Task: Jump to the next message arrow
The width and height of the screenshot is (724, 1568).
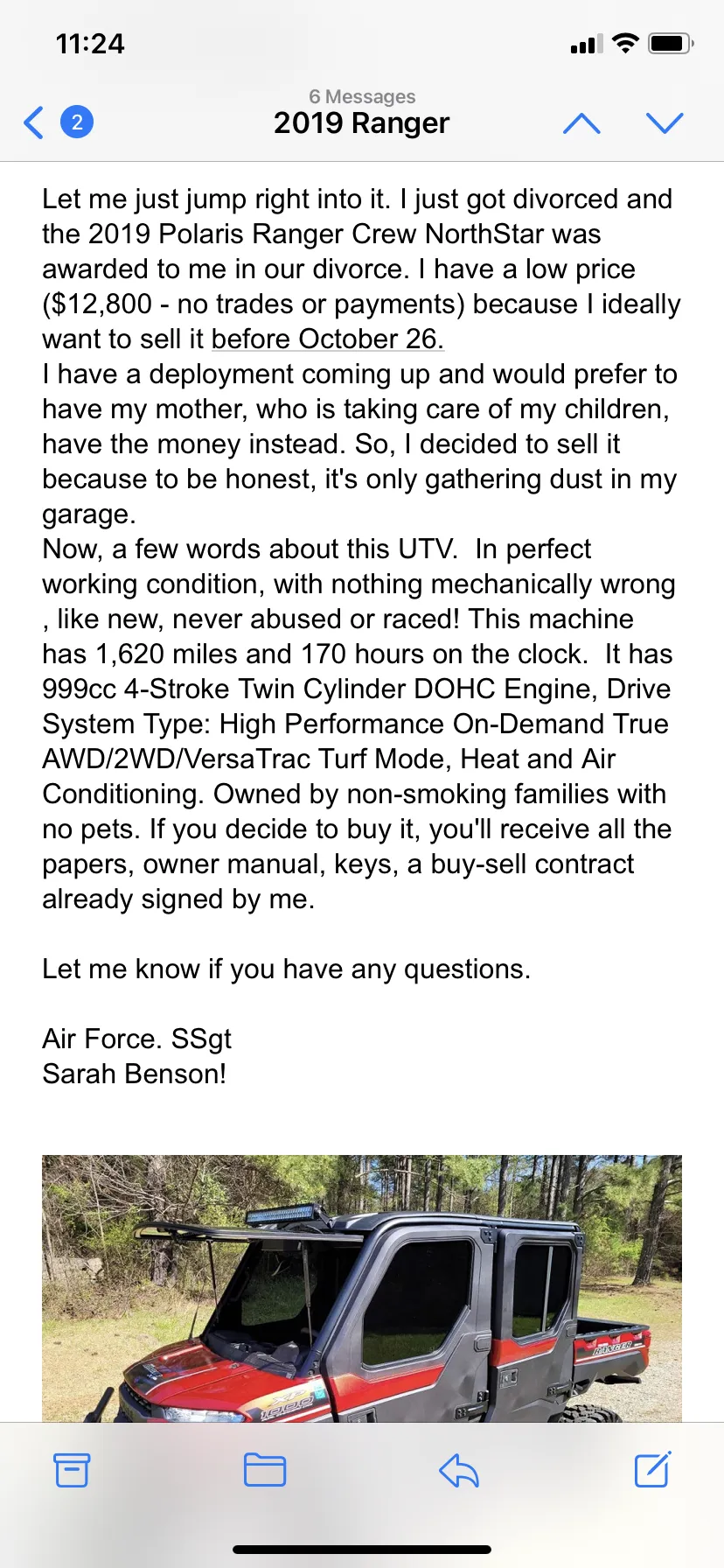Action: coord(665,122)
